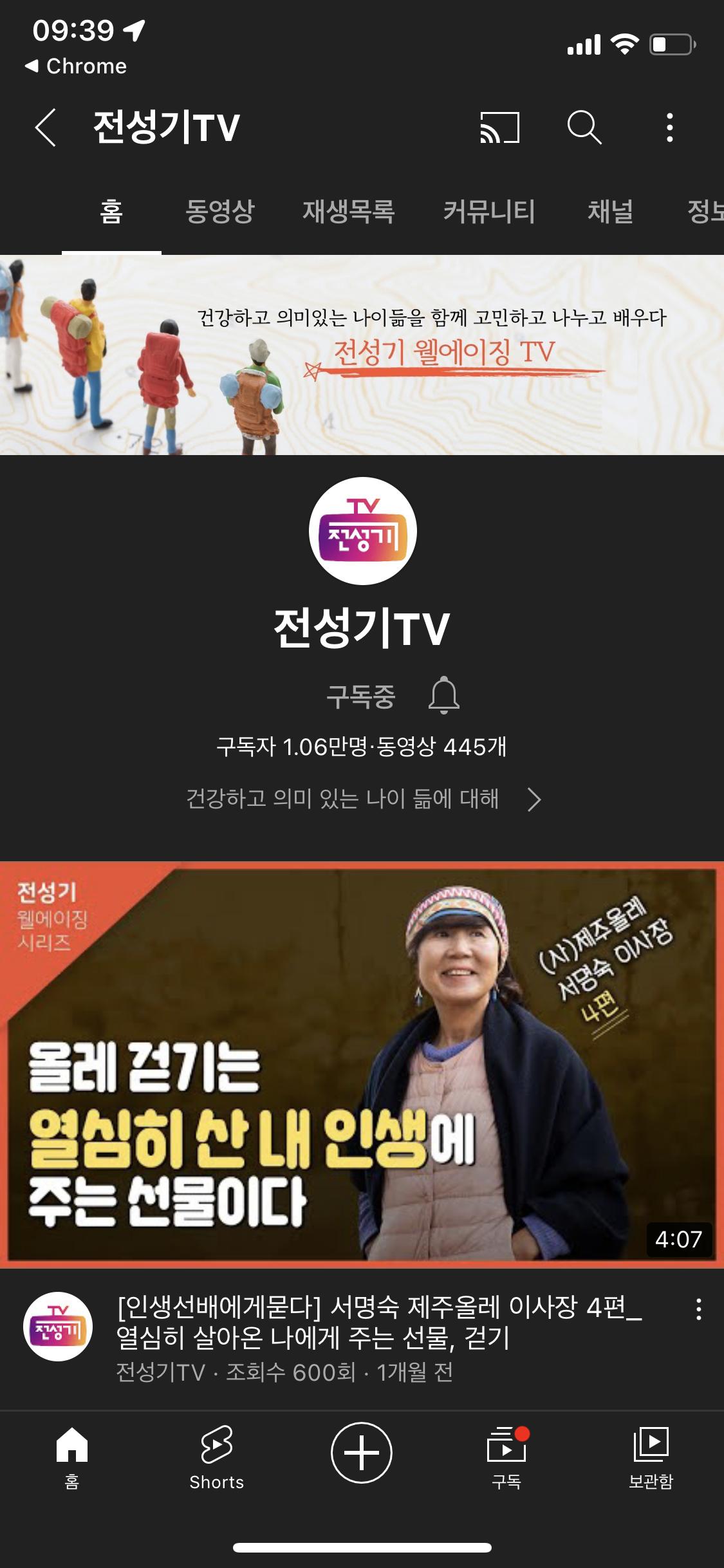
Task: Switch to the 커뮤니티 tab
Action: coord(488,211)
